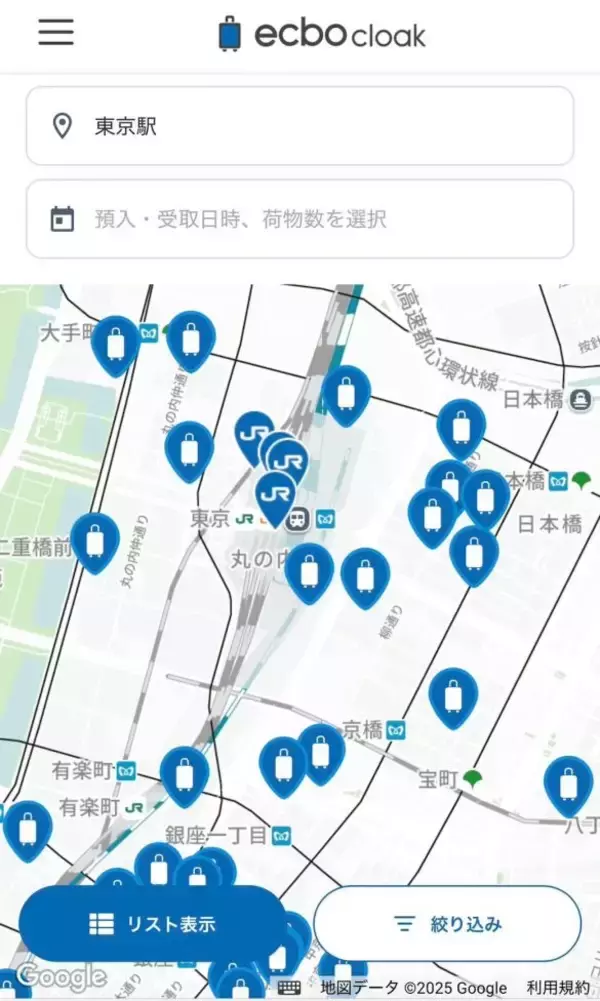Viewport: 600px width, 1001px height.
Task: Go to ecbo cloak home via logo
Action: pos(322,34)
